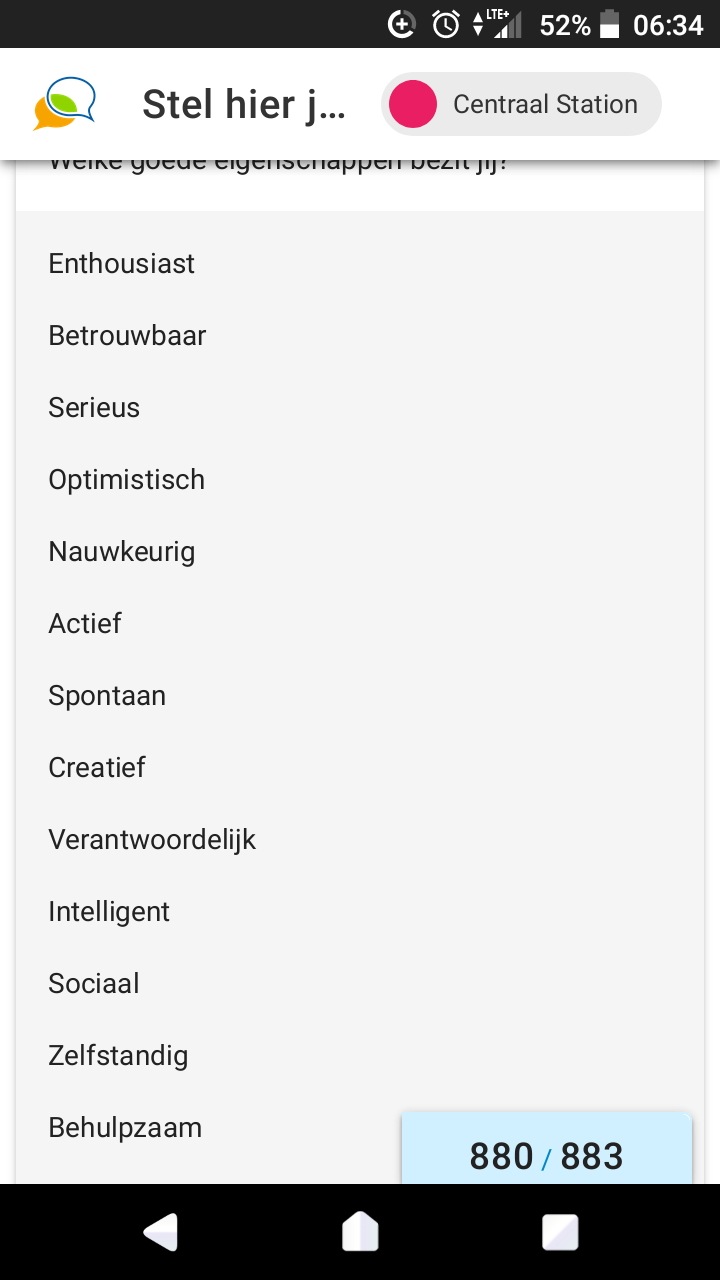This screenshot has height=1280, width=720.
Task: Select the Enthousiast option
Action: click(x=360, y=264)
